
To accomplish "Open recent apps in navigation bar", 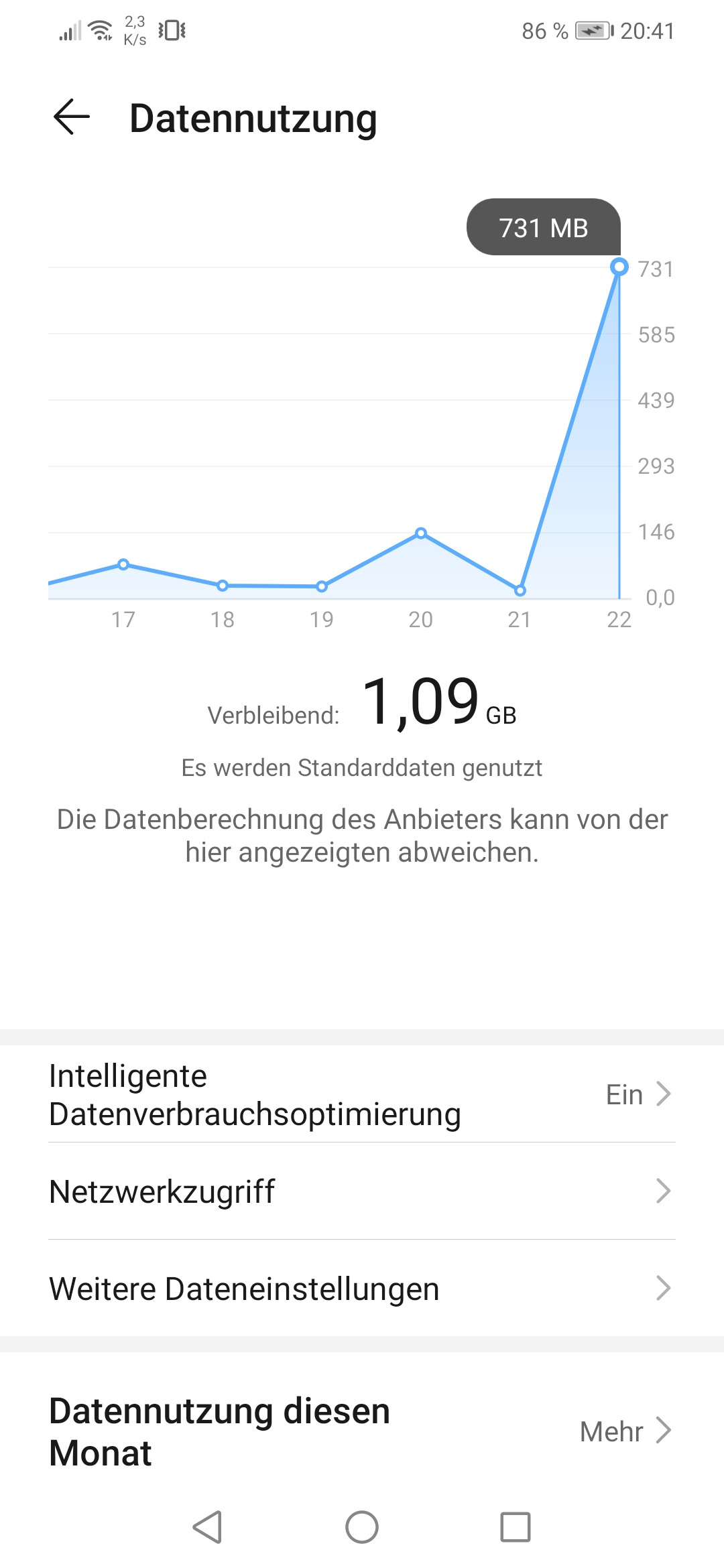I will [516, 1527].
